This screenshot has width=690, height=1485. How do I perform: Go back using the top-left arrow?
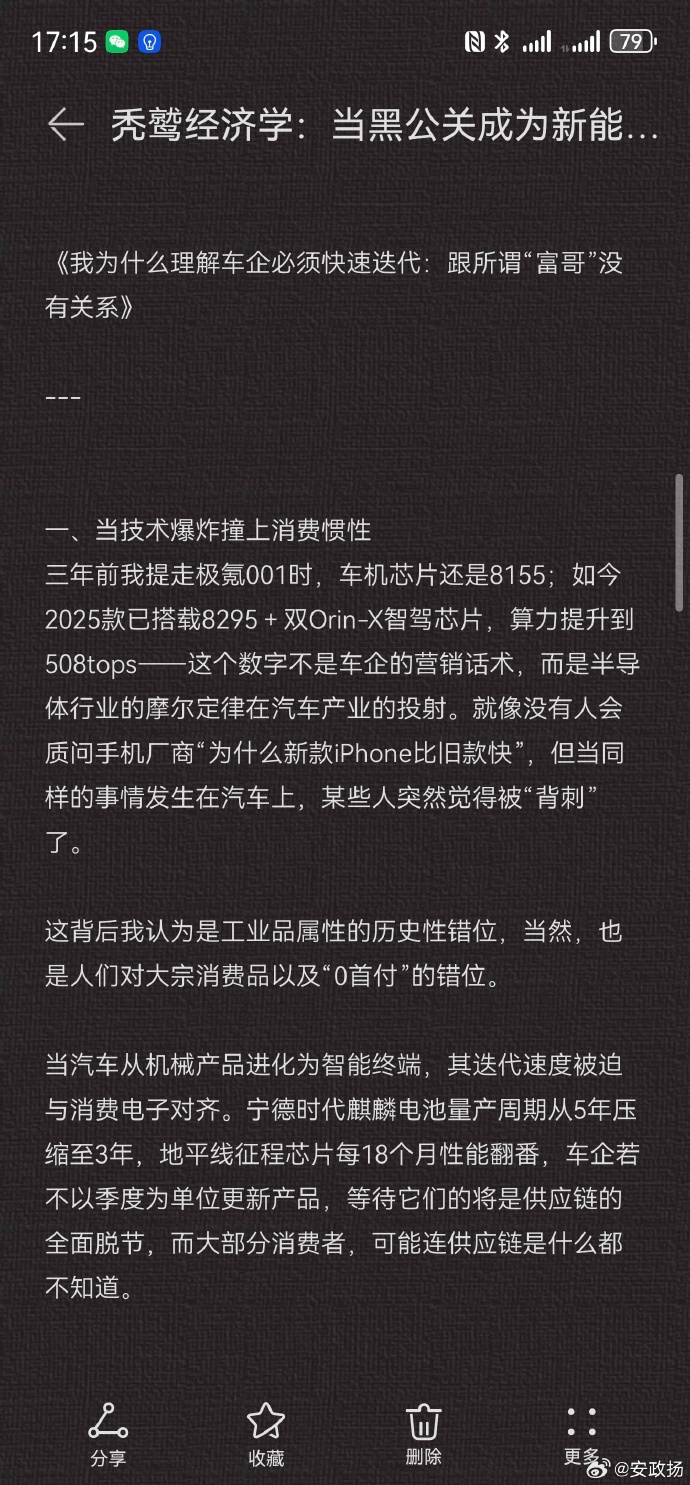[65, 125]
